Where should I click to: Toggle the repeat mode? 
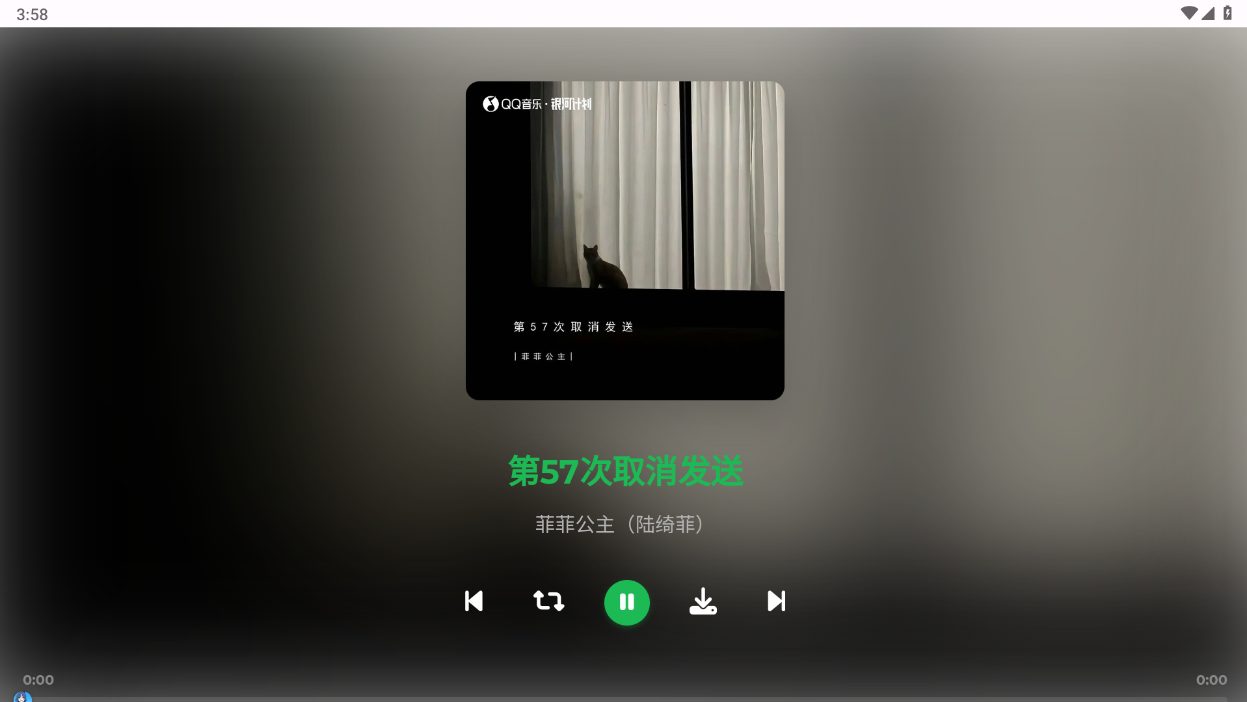tap(548, 601)
